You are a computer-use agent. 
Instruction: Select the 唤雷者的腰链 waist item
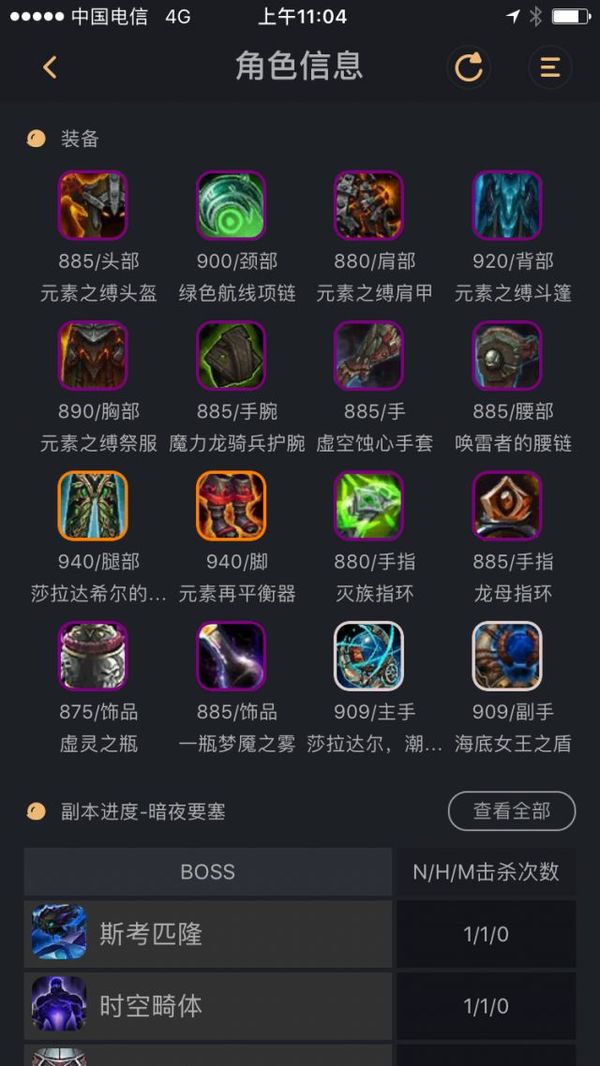click(507, 355)
